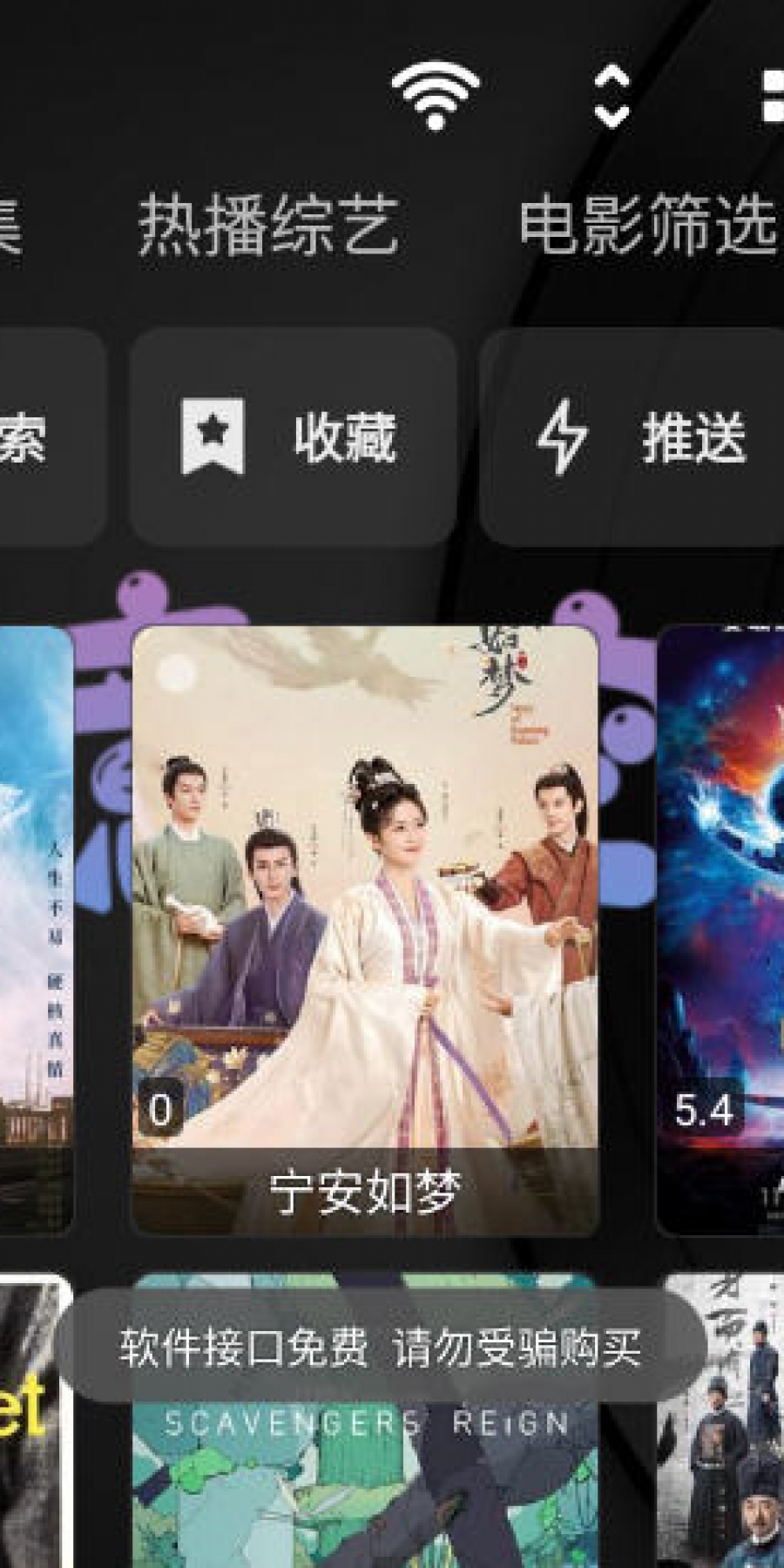
Task: Open the 宁安如梦 drama card
Action: pos(364,929)
